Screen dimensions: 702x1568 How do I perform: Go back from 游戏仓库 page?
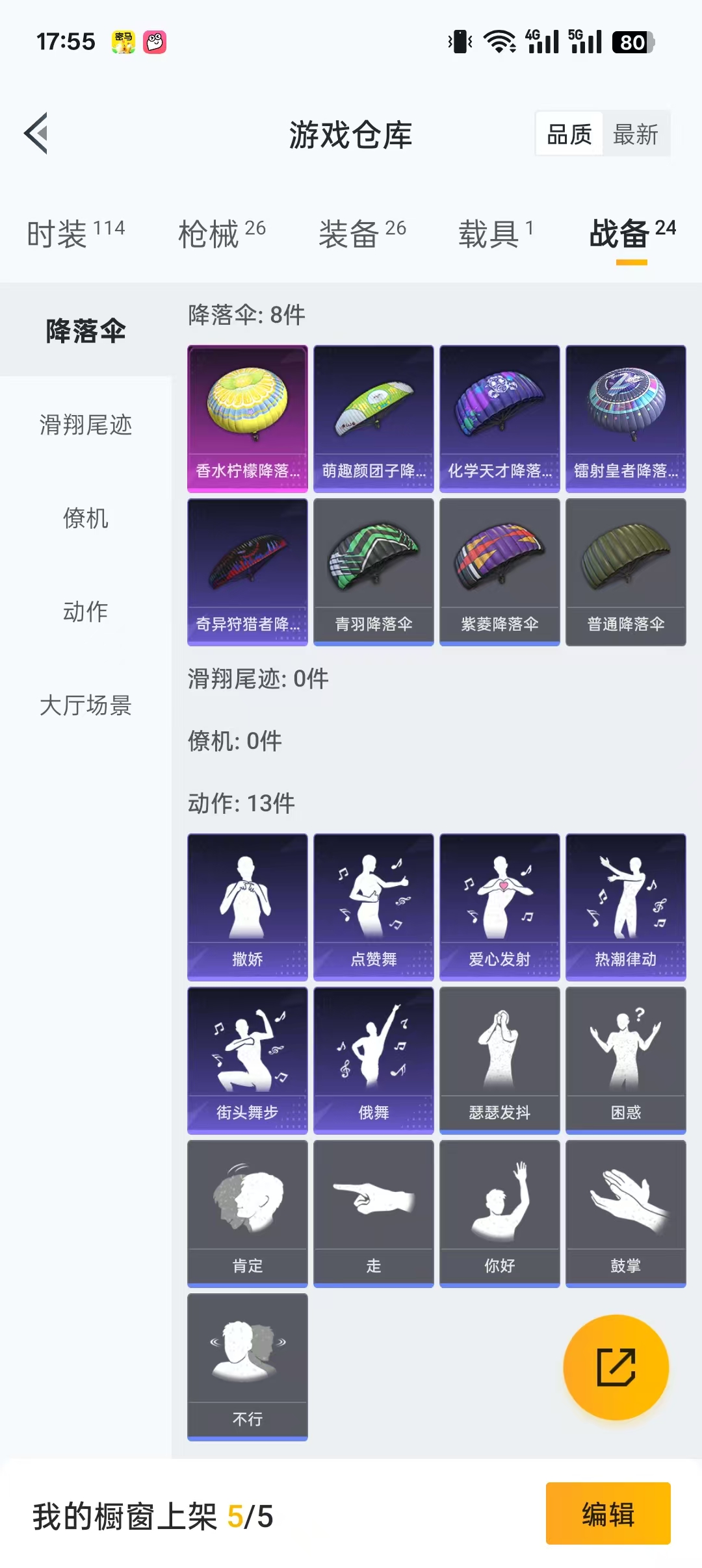coord(36,134)
